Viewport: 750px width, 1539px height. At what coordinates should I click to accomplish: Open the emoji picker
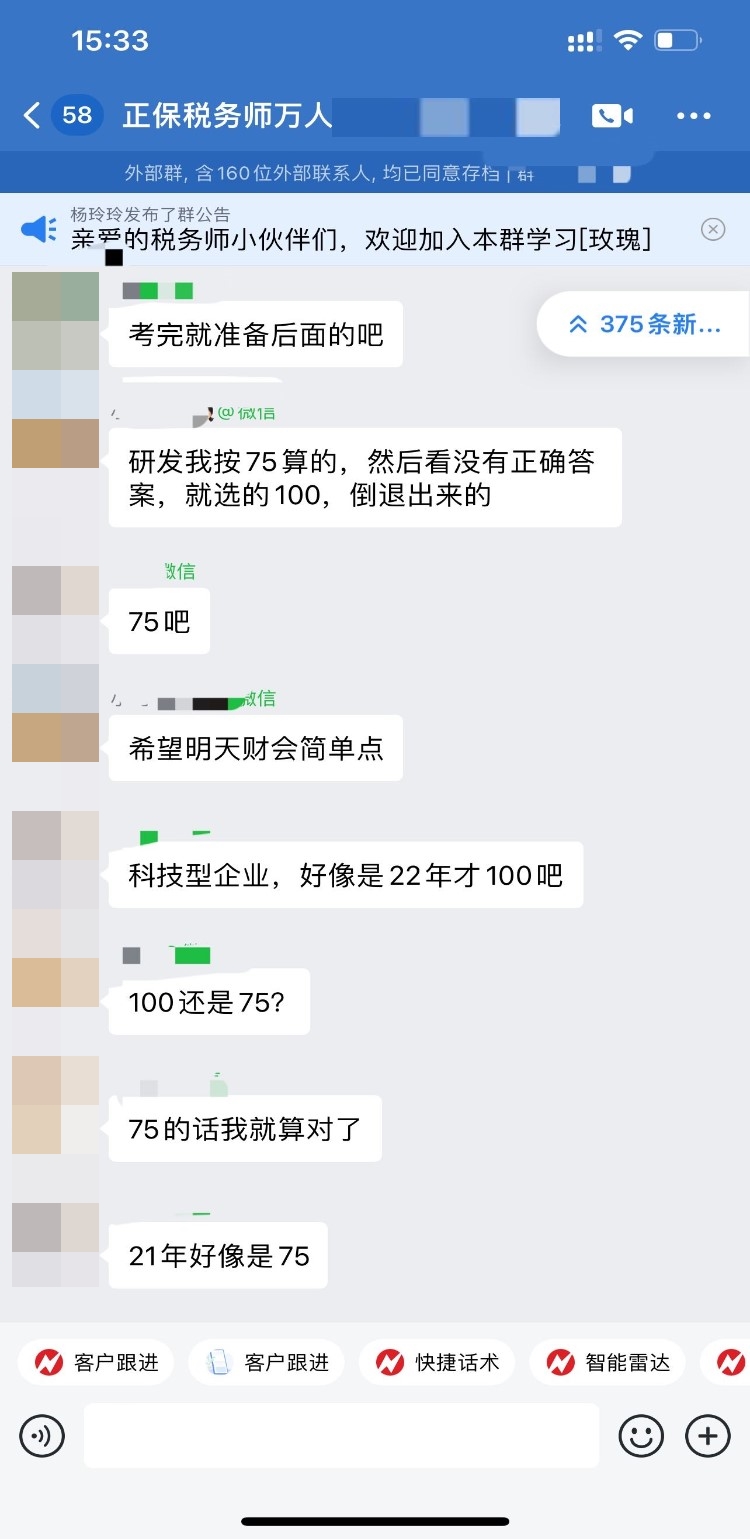641,1436
